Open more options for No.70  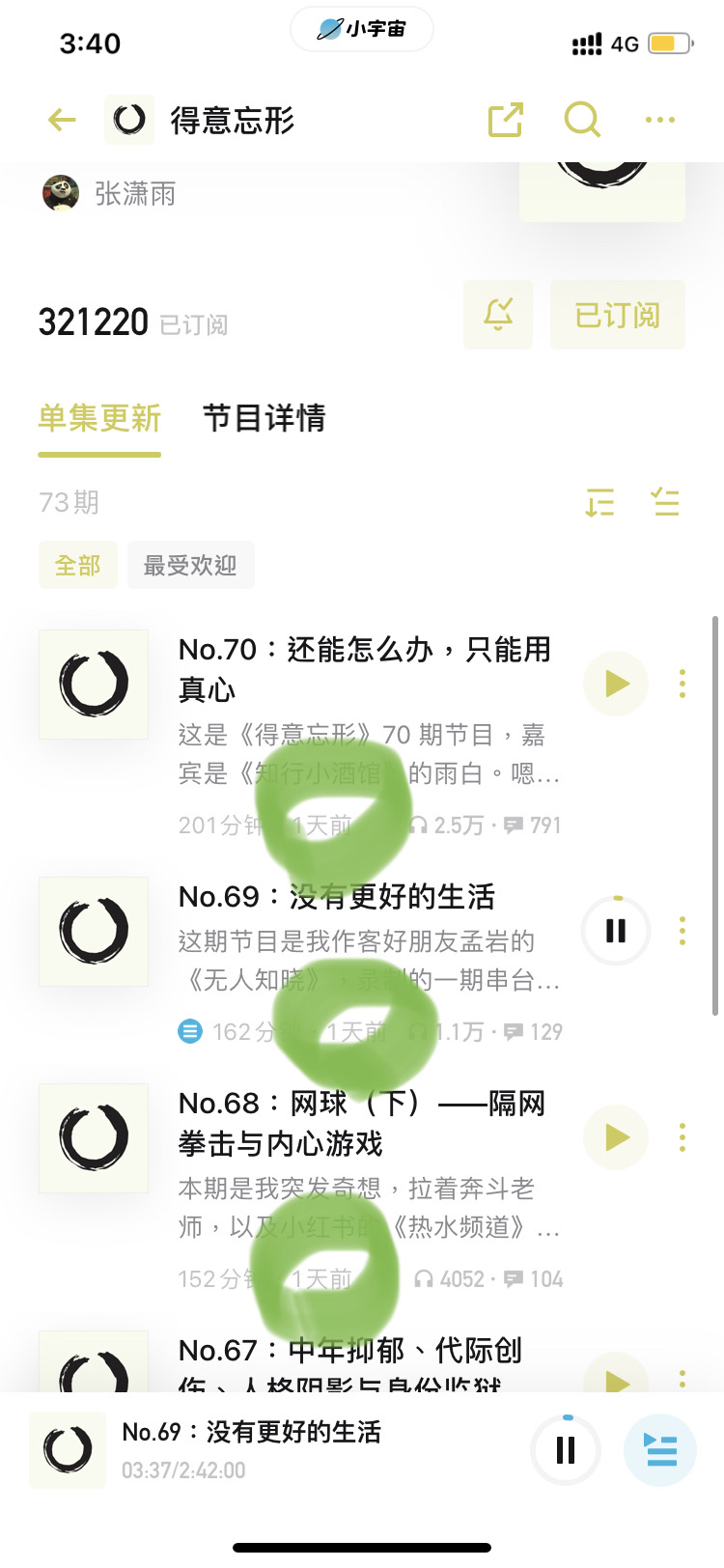click(x=682, y=684)
